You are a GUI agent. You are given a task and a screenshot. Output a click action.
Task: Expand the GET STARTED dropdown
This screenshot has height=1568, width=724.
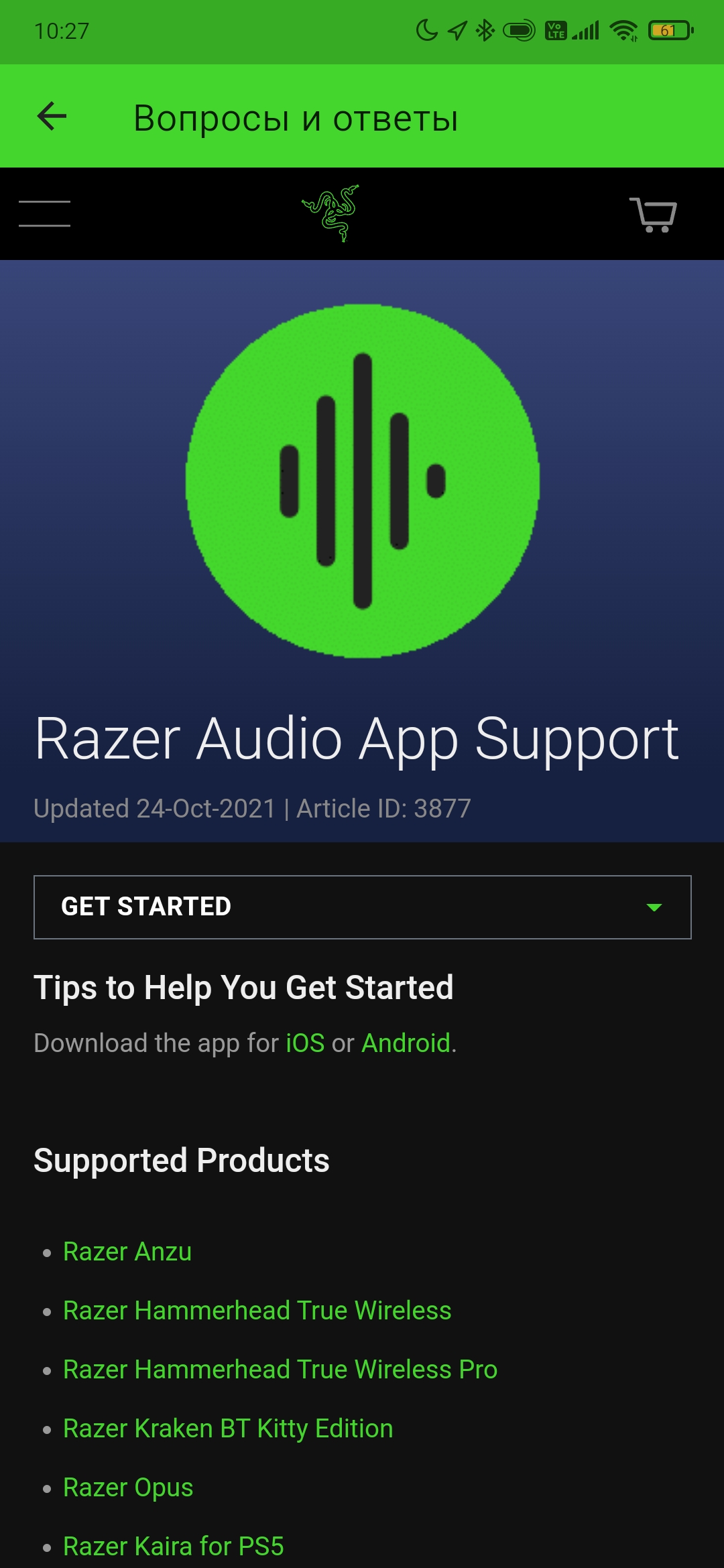pos(362,907)
